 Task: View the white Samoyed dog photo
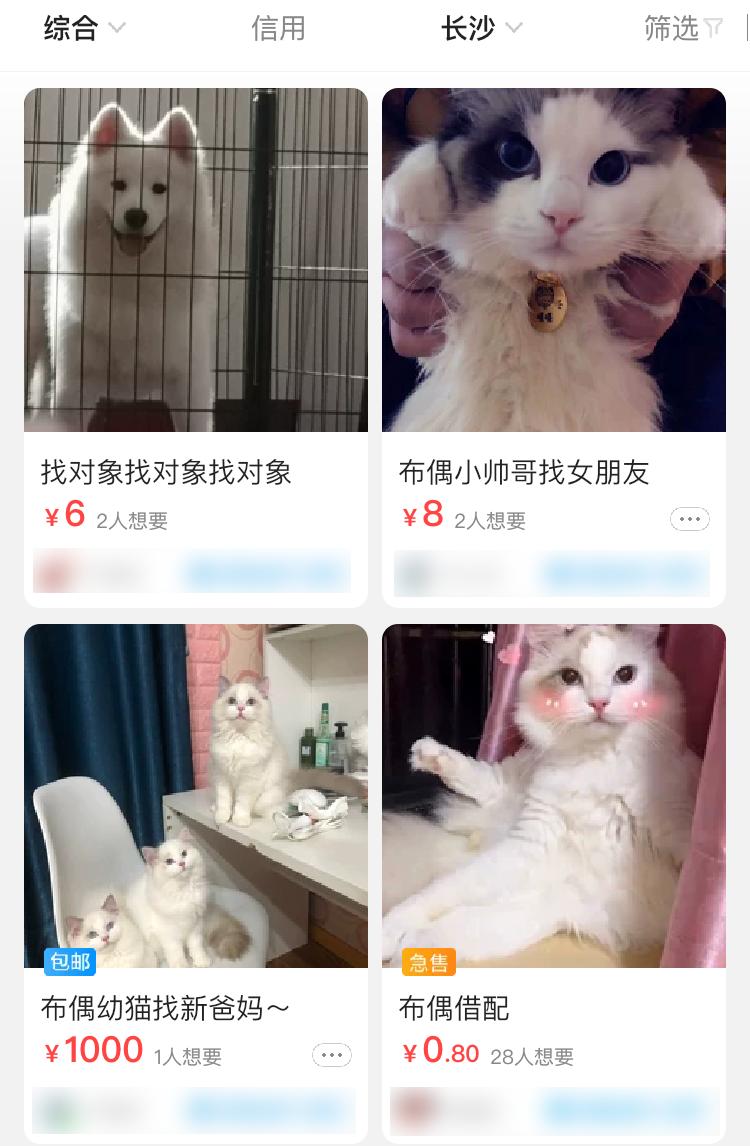click(x=196, y=260)
